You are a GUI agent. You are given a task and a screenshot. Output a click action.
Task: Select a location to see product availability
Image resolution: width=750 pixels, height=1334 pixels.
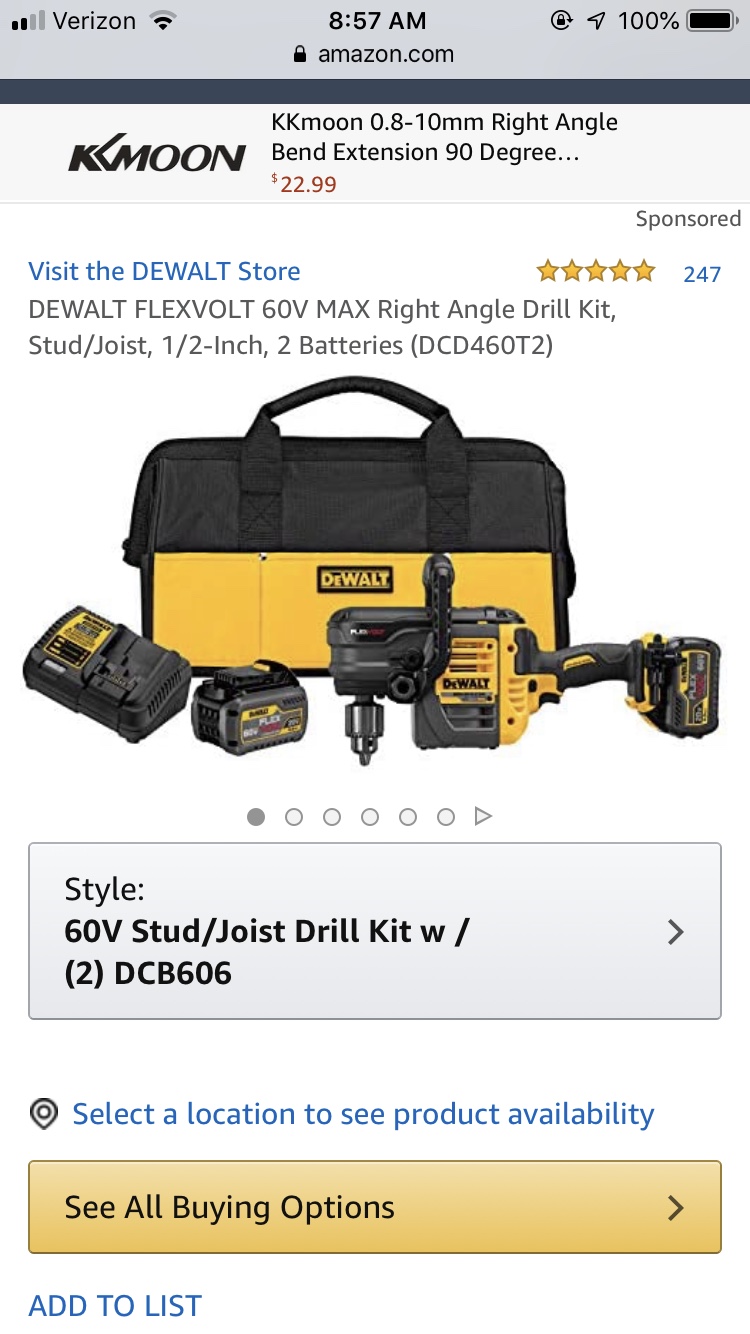362,1114
